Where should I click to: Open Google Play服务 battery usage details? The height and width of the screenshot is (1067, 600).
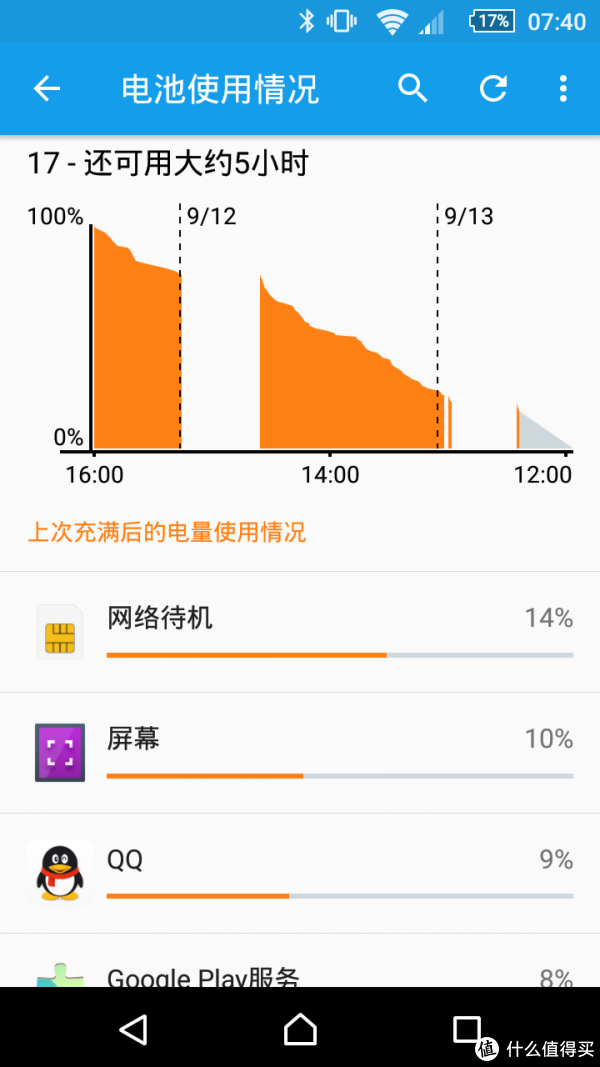click(300, 960)
